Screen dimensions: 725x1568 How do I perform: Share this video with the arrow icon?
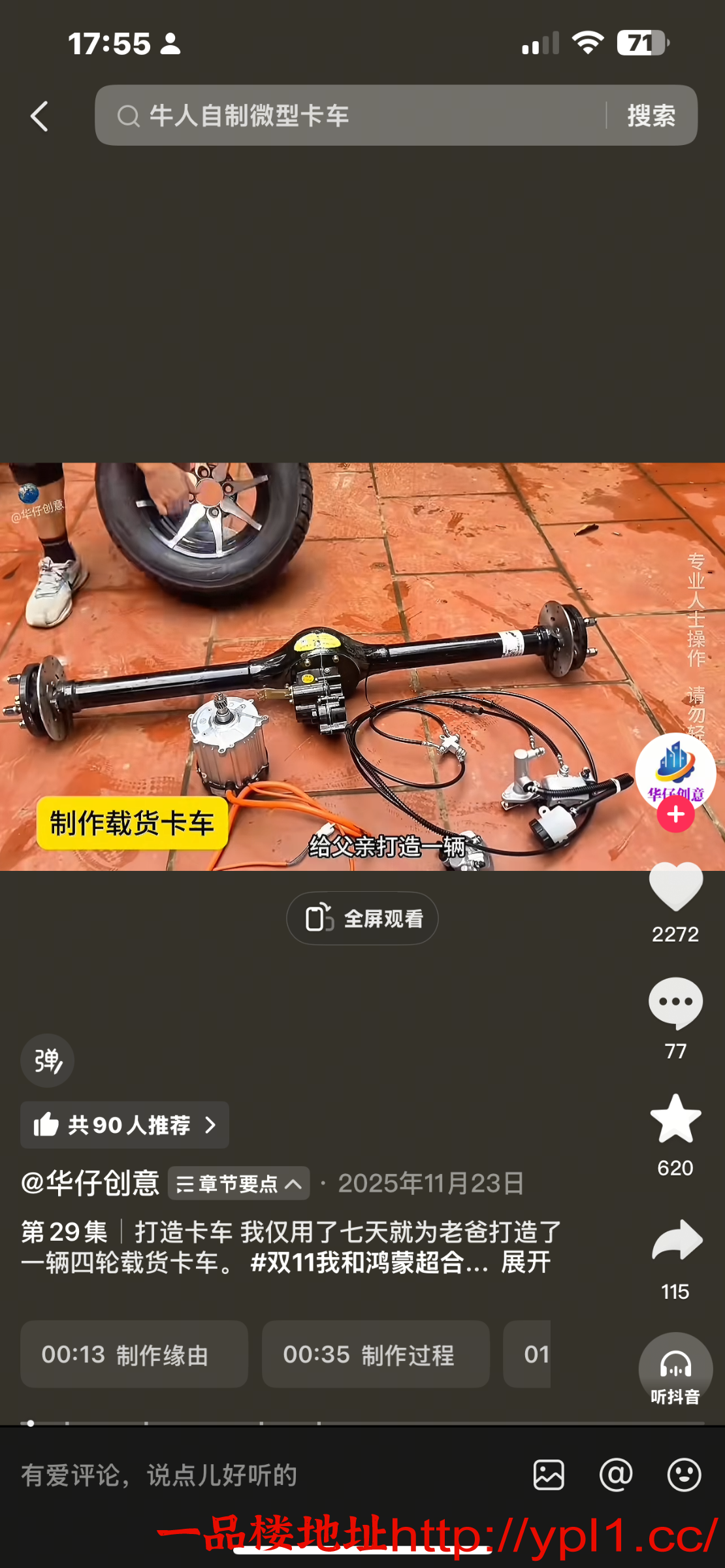tap(675, 1240)
